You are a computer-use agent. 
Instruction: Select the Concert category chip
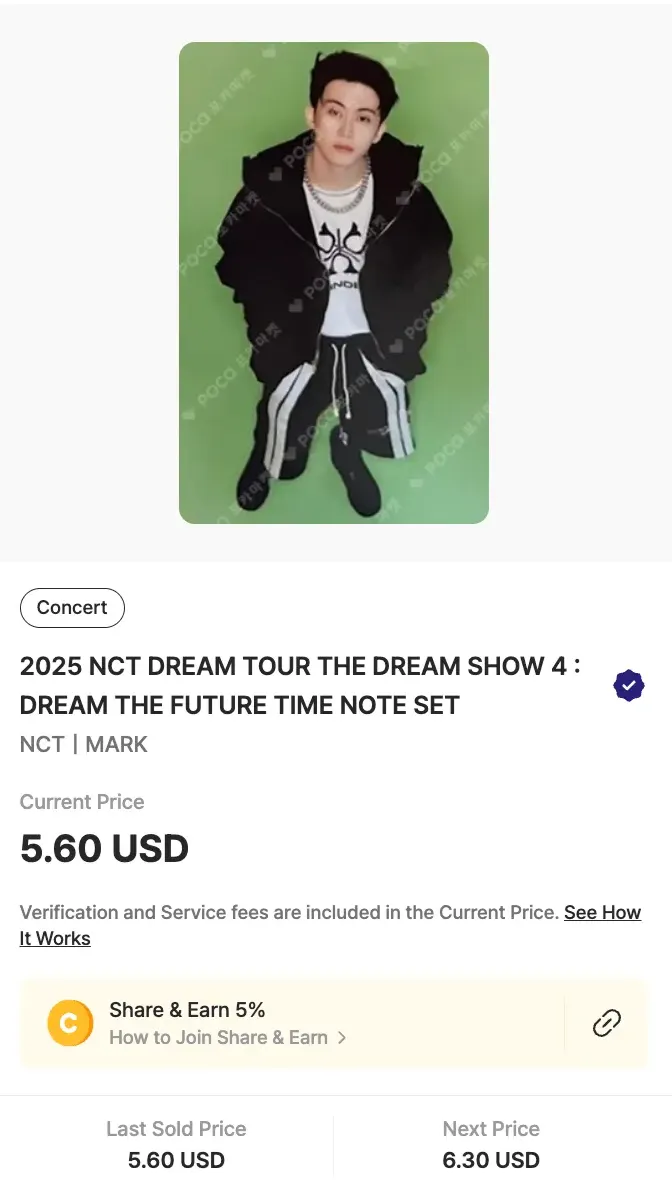pos(72,608)
